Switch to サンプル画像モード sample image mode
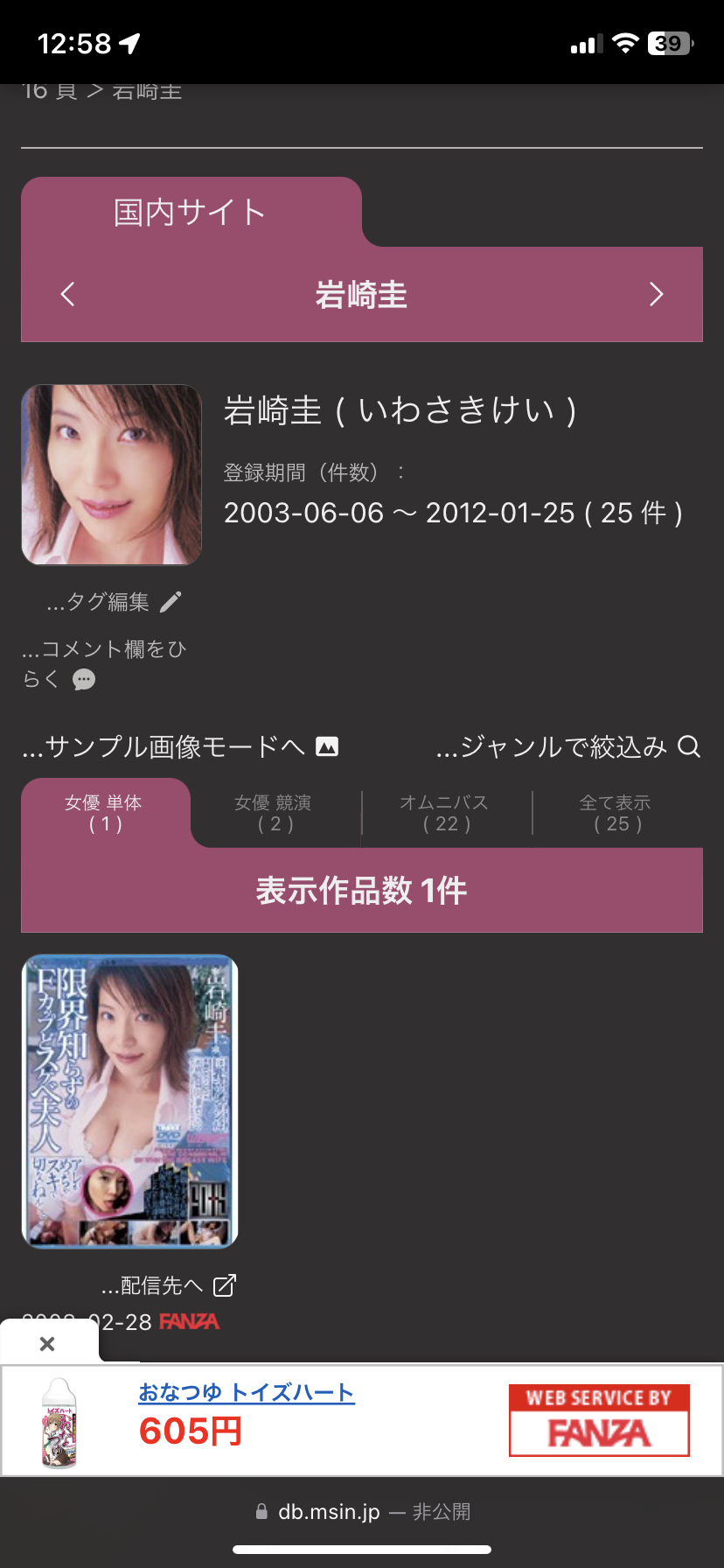This screenshot has width=724, height=1568. (180, 747)
